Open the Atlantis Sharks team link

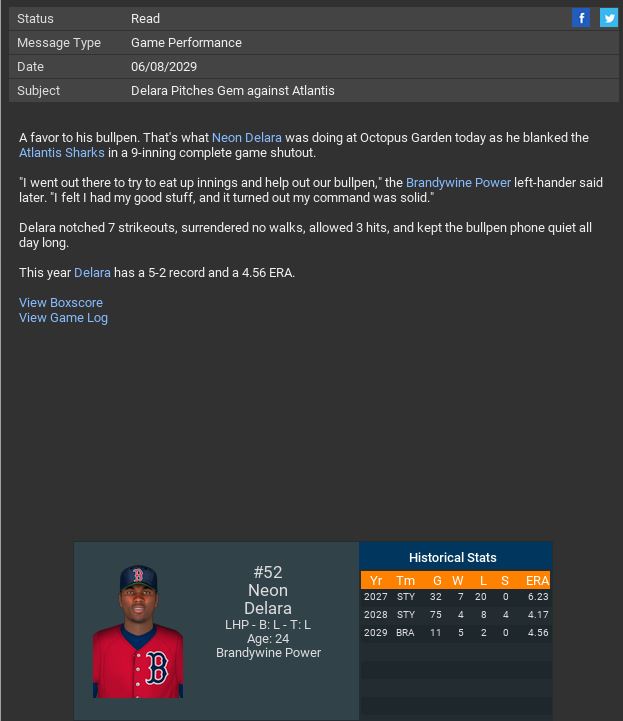(61, 153)
